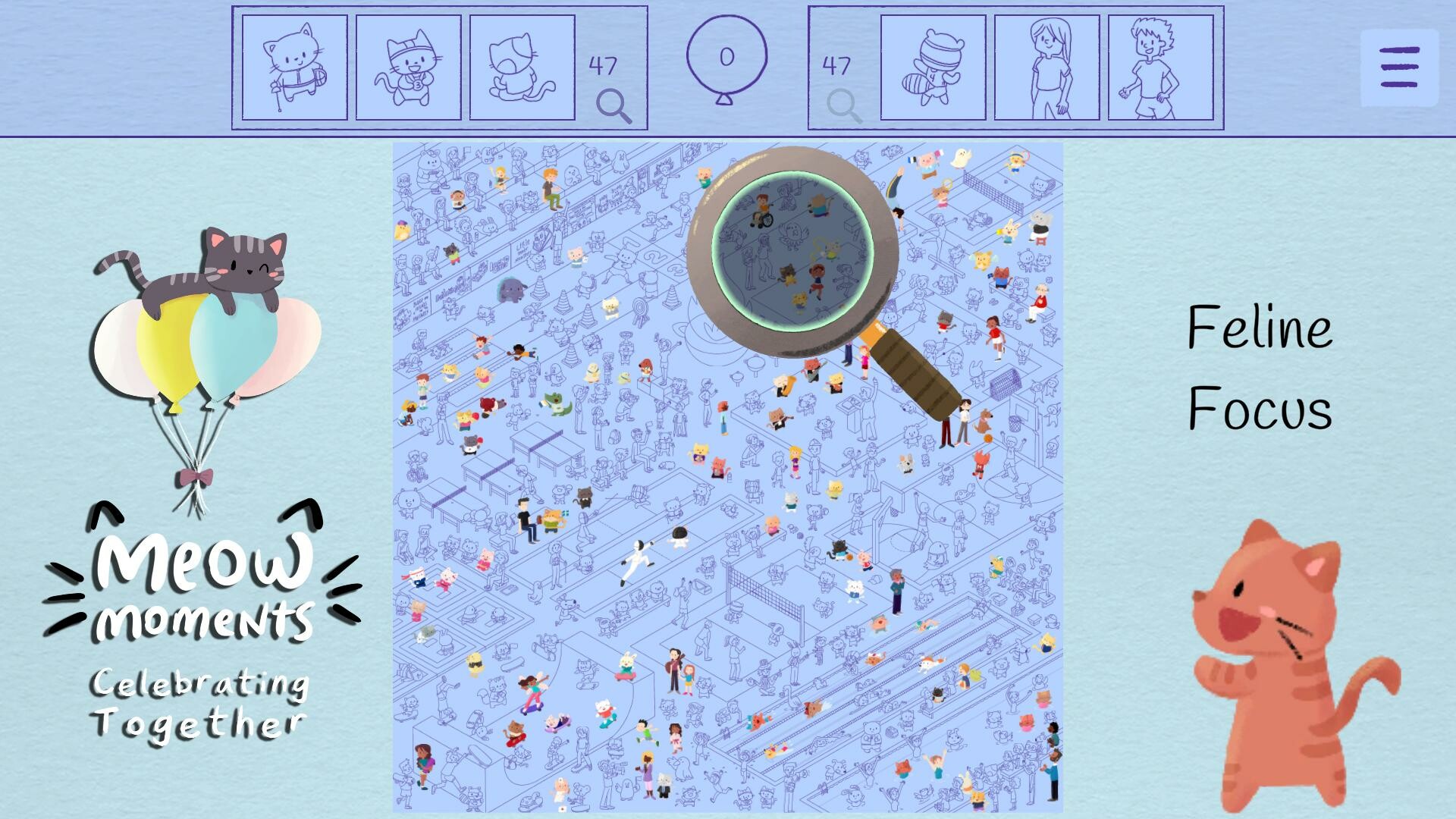Select the spiky-haired runner target card

1160,67
